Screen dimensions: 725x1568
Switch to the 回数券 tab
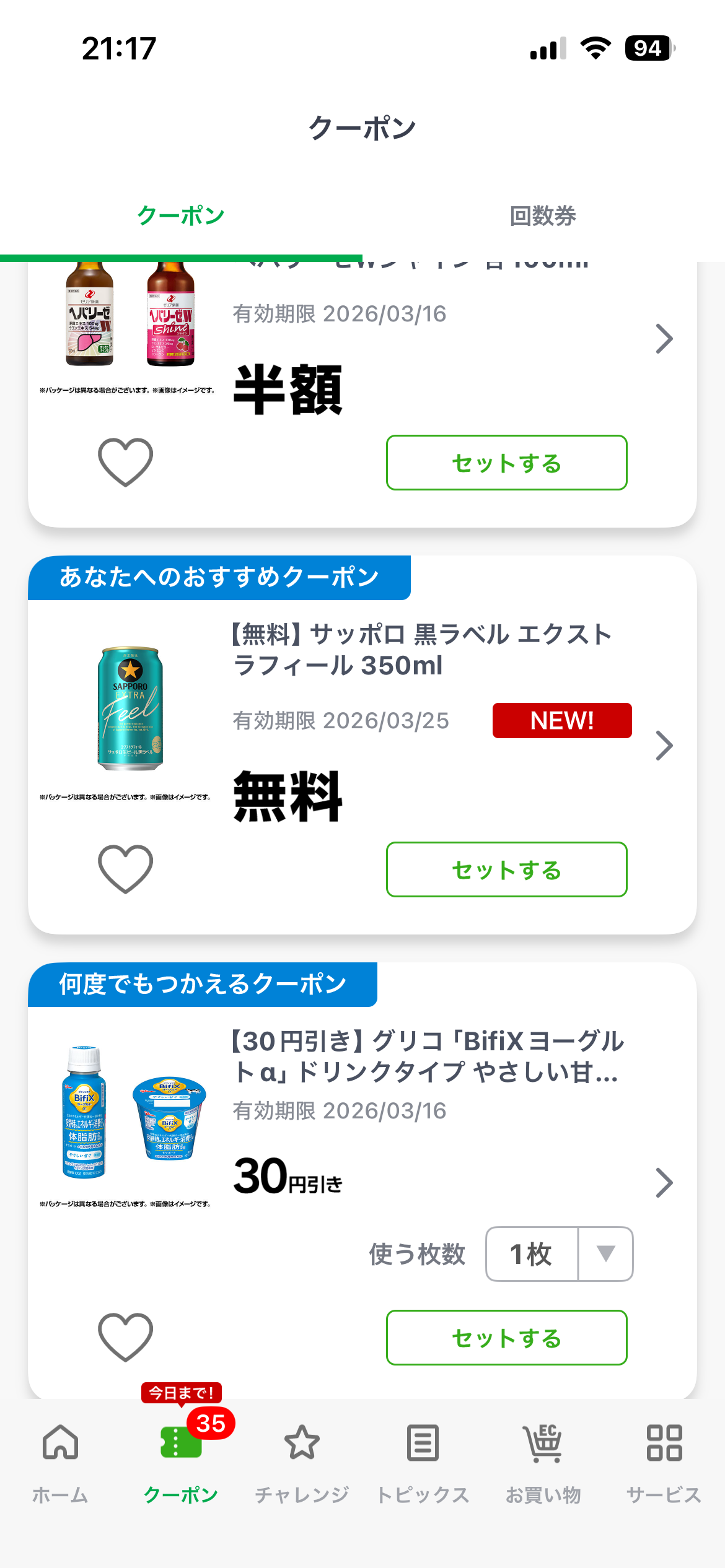coord(543,216)
